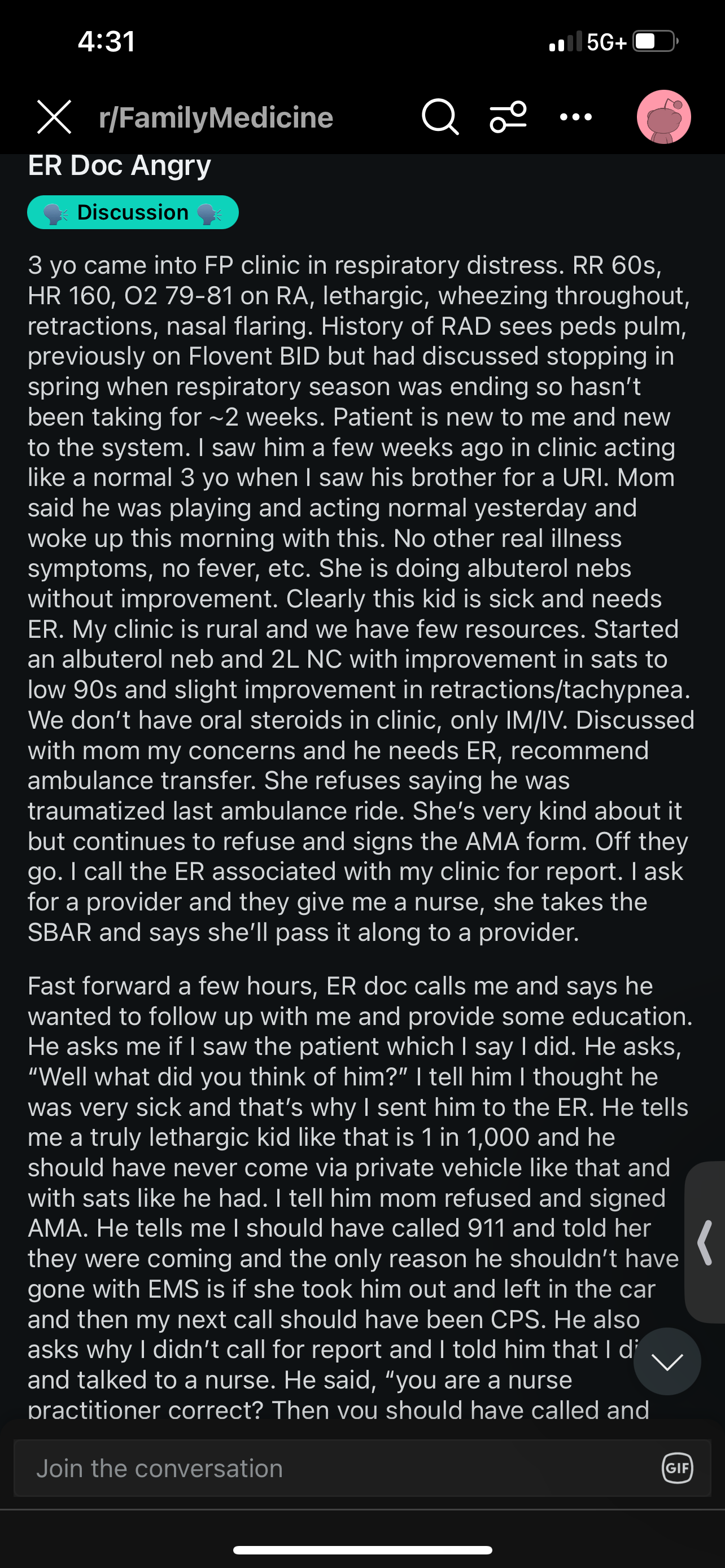This screenshot has height=1568, width=725.
Task: Tap the Join the conversation field
Action: click(362, 1468)
